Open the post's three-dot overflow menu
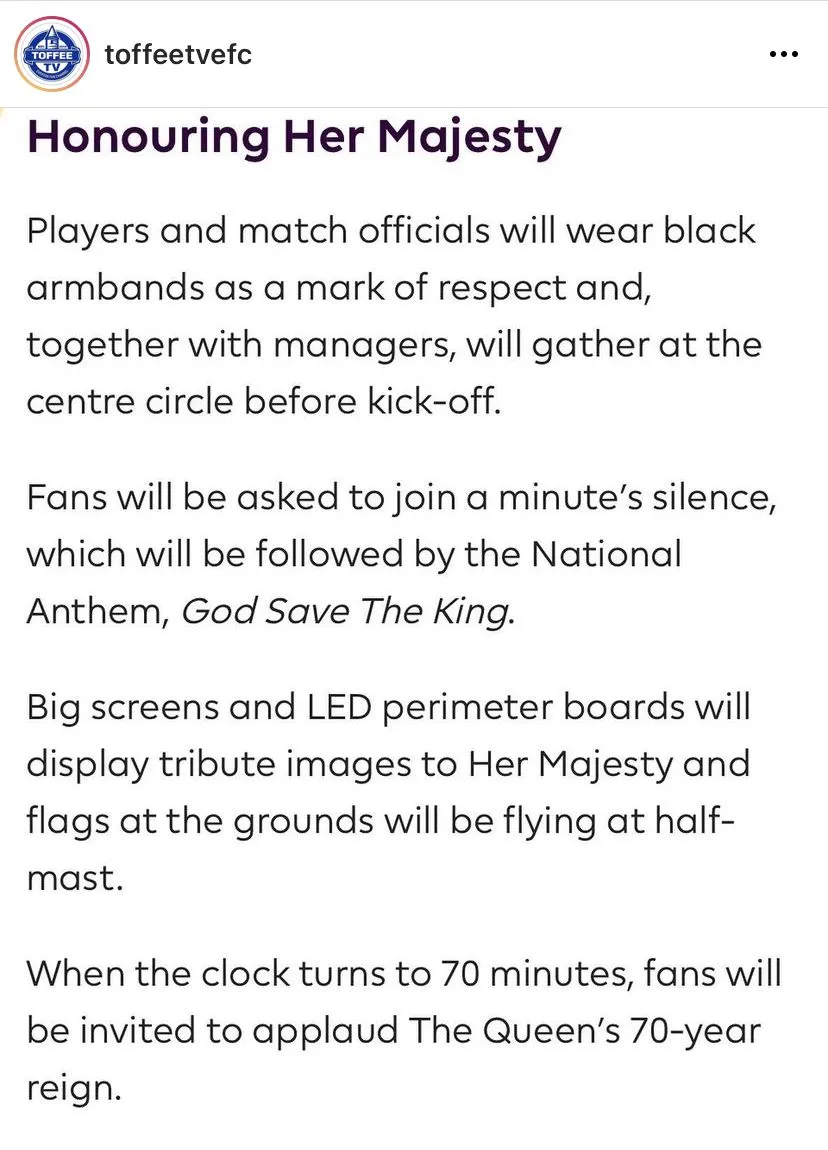This screenshot has height=1150, width=828. point(783,54)
